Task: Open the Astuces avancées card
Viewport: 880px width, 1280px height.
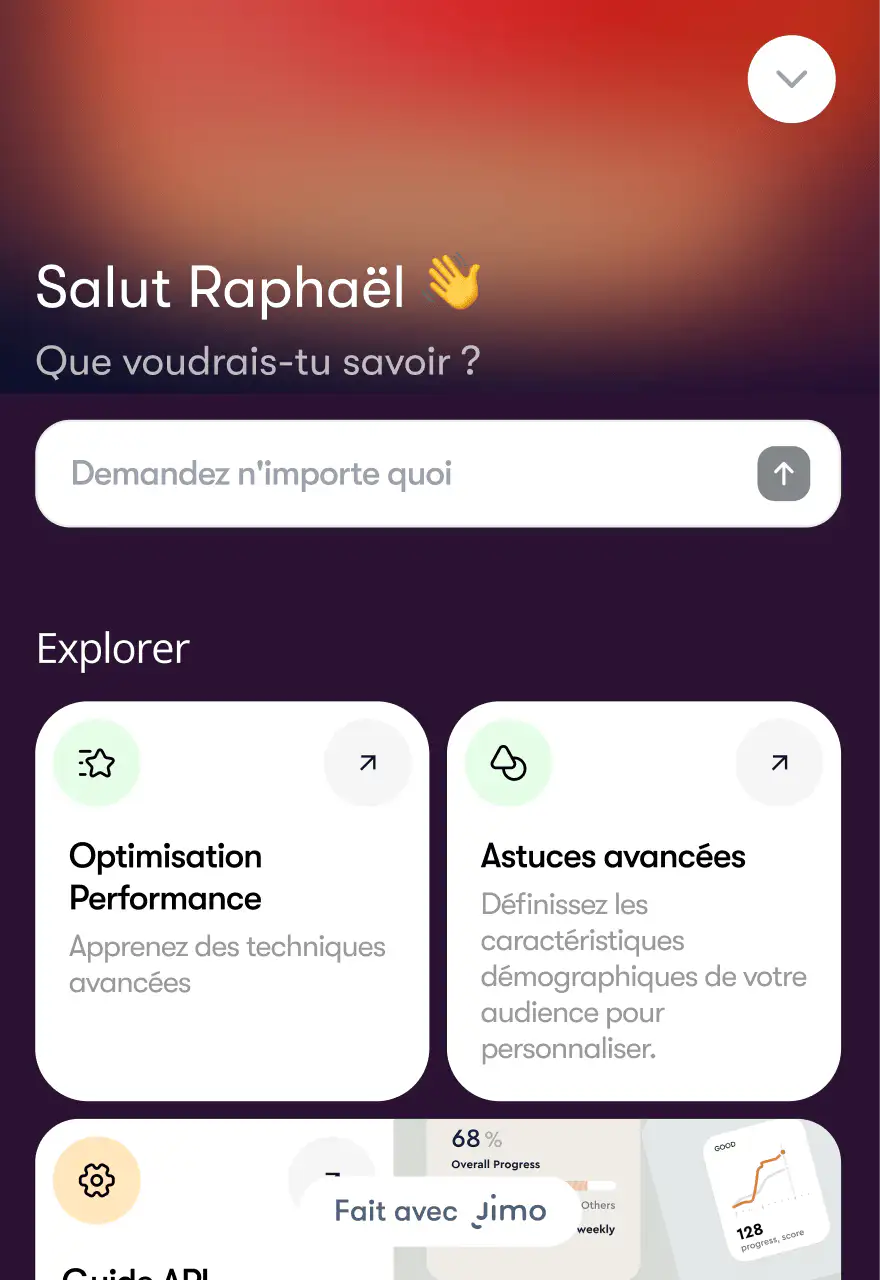Action: 643,900
